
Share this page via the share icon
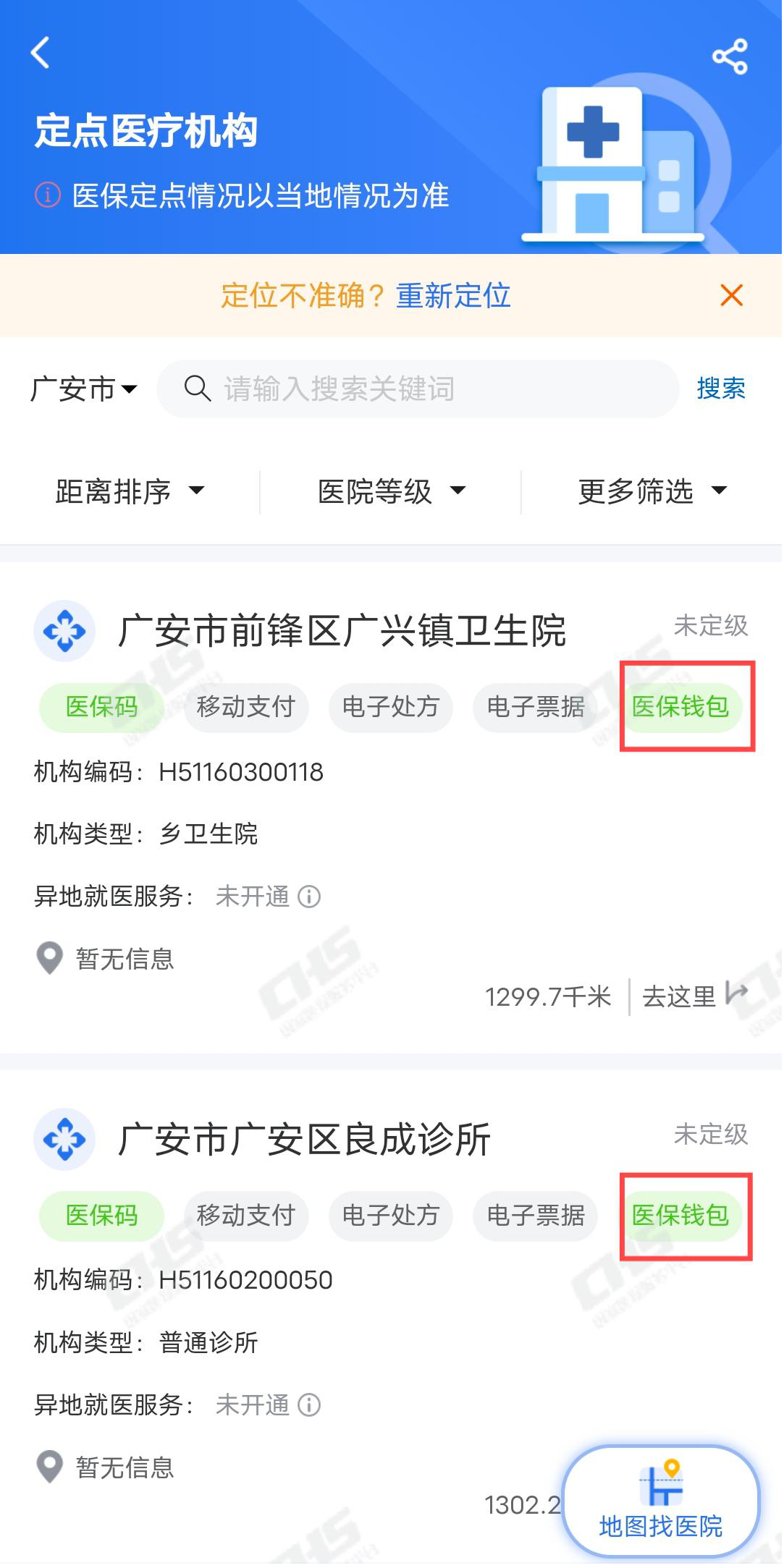(729, 56)
